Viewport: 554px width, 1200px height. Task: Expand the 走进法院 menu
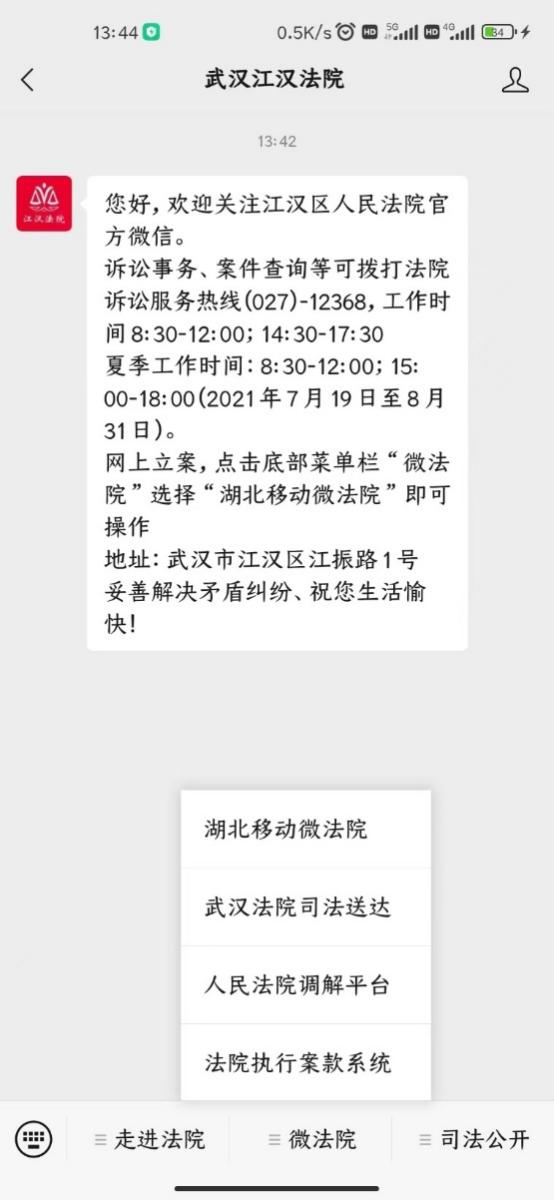[x=149, y=1139]
